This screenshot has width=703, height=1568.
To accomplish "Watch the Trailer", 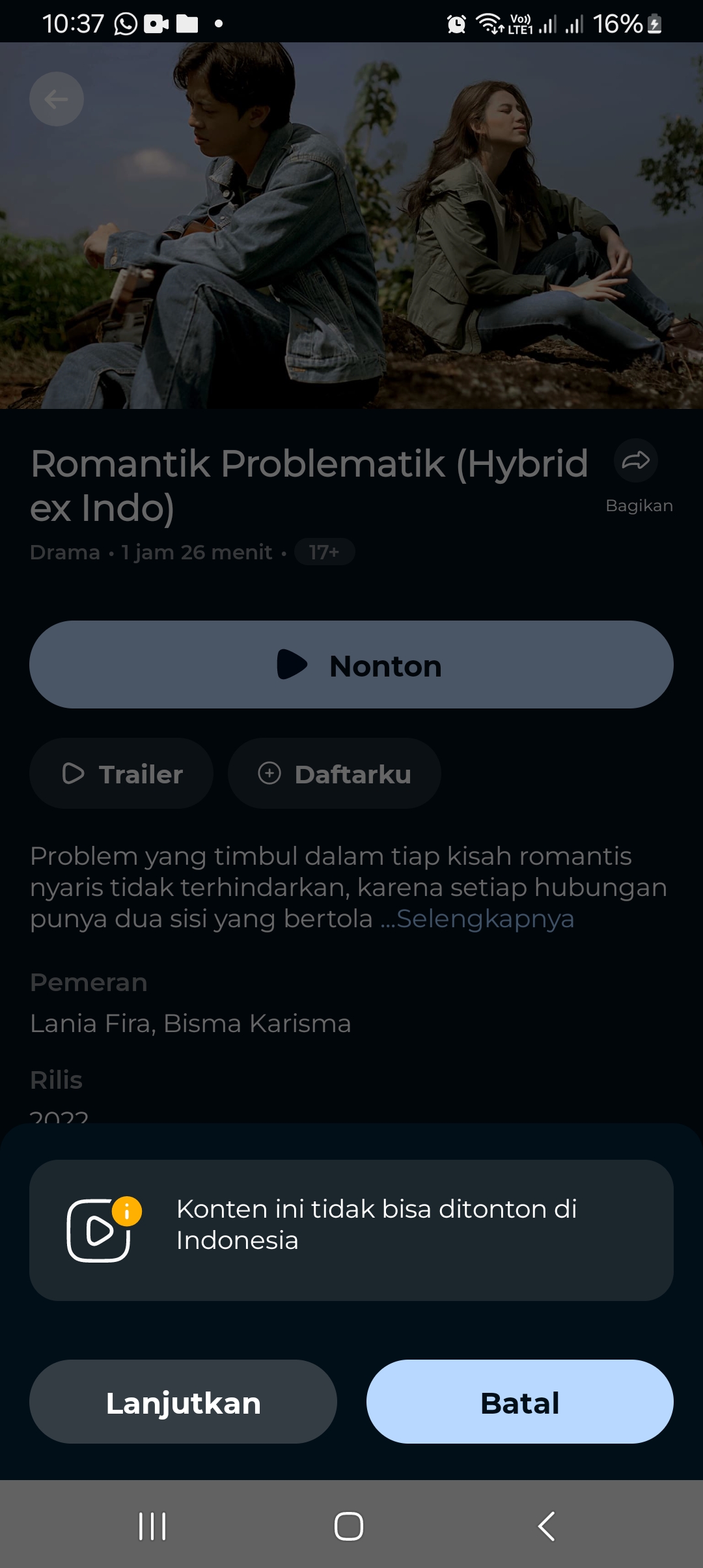I will pos(122,774).
